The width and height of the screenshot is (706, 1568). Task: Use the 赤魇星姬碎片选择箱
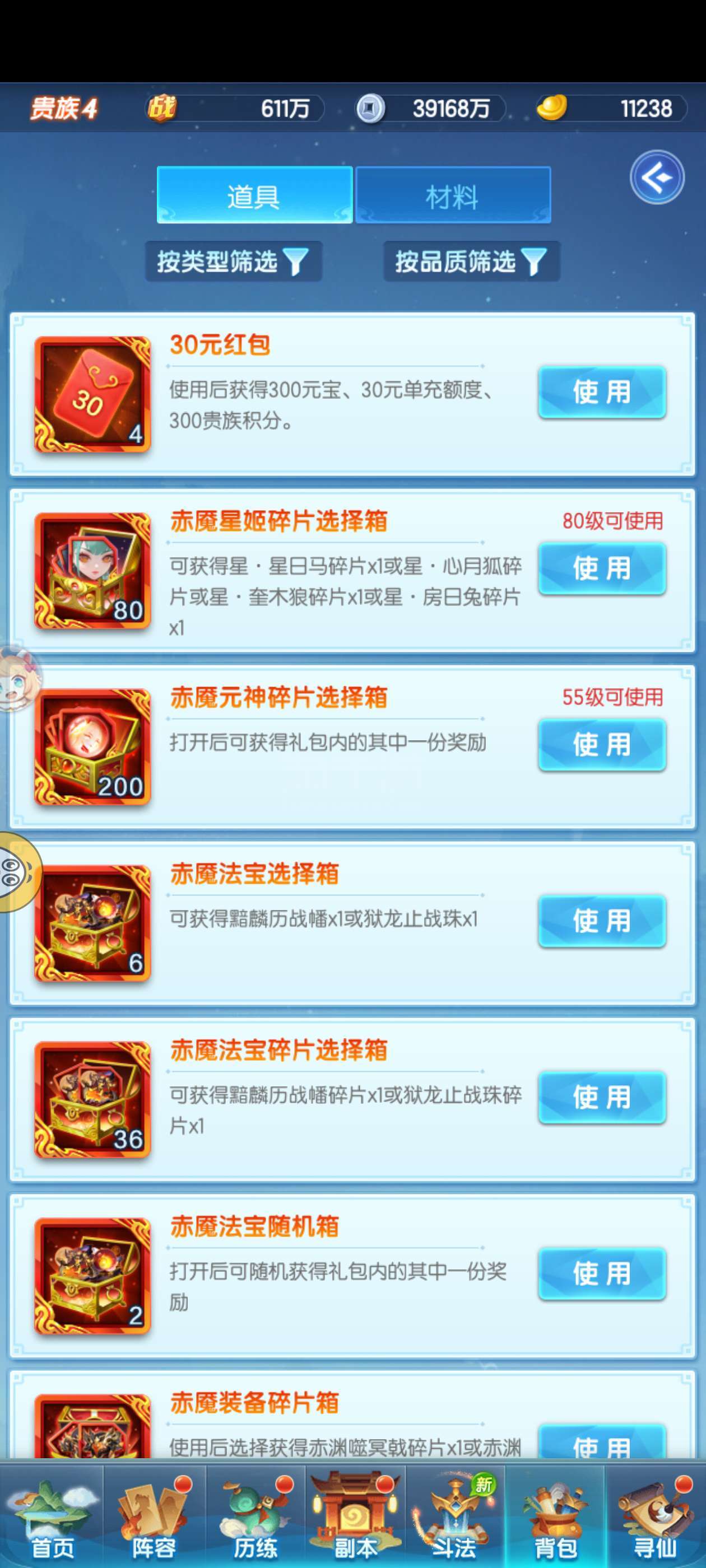(x=602, y=568)
